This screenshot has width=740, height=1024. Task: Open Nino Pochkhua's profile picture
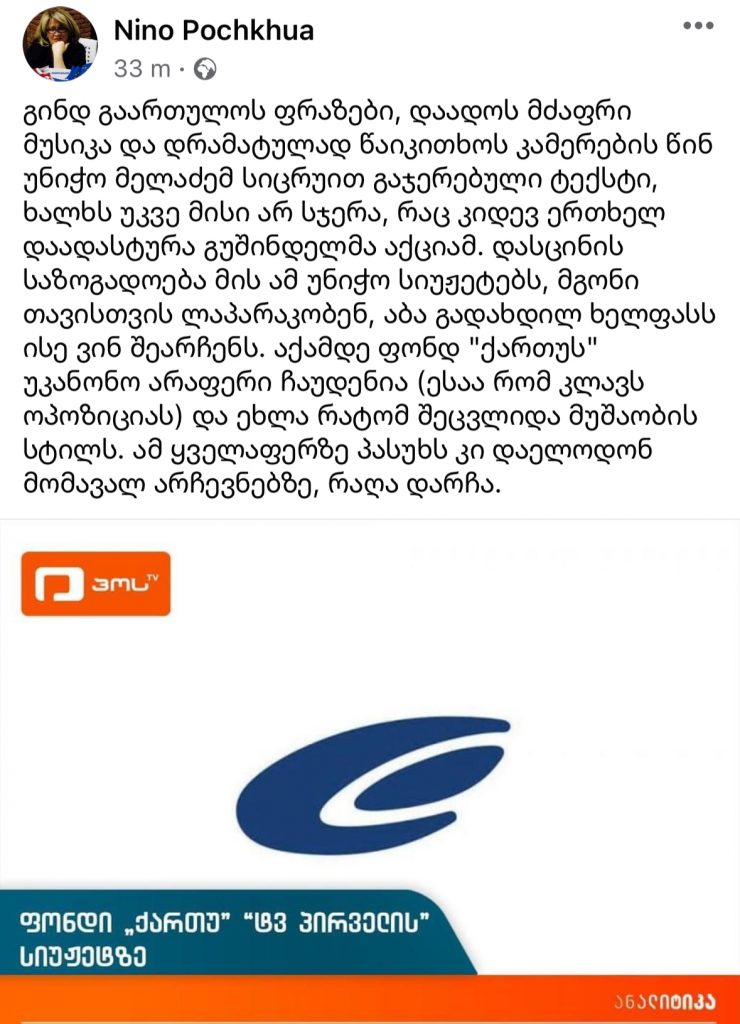[x=60, y=44]
